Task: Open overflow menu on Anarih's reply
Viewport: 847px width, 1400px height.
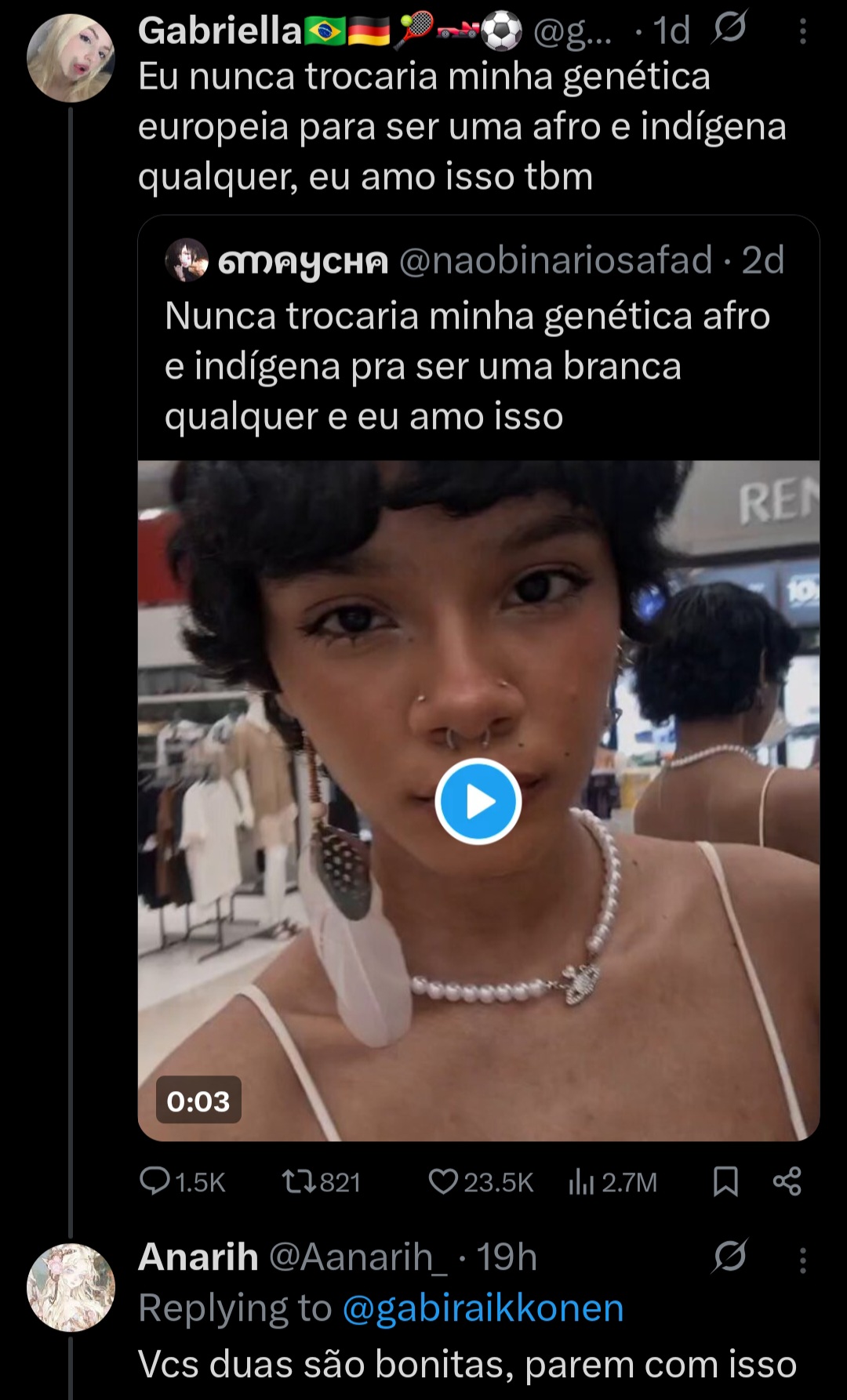Action: pos(802,1260)
